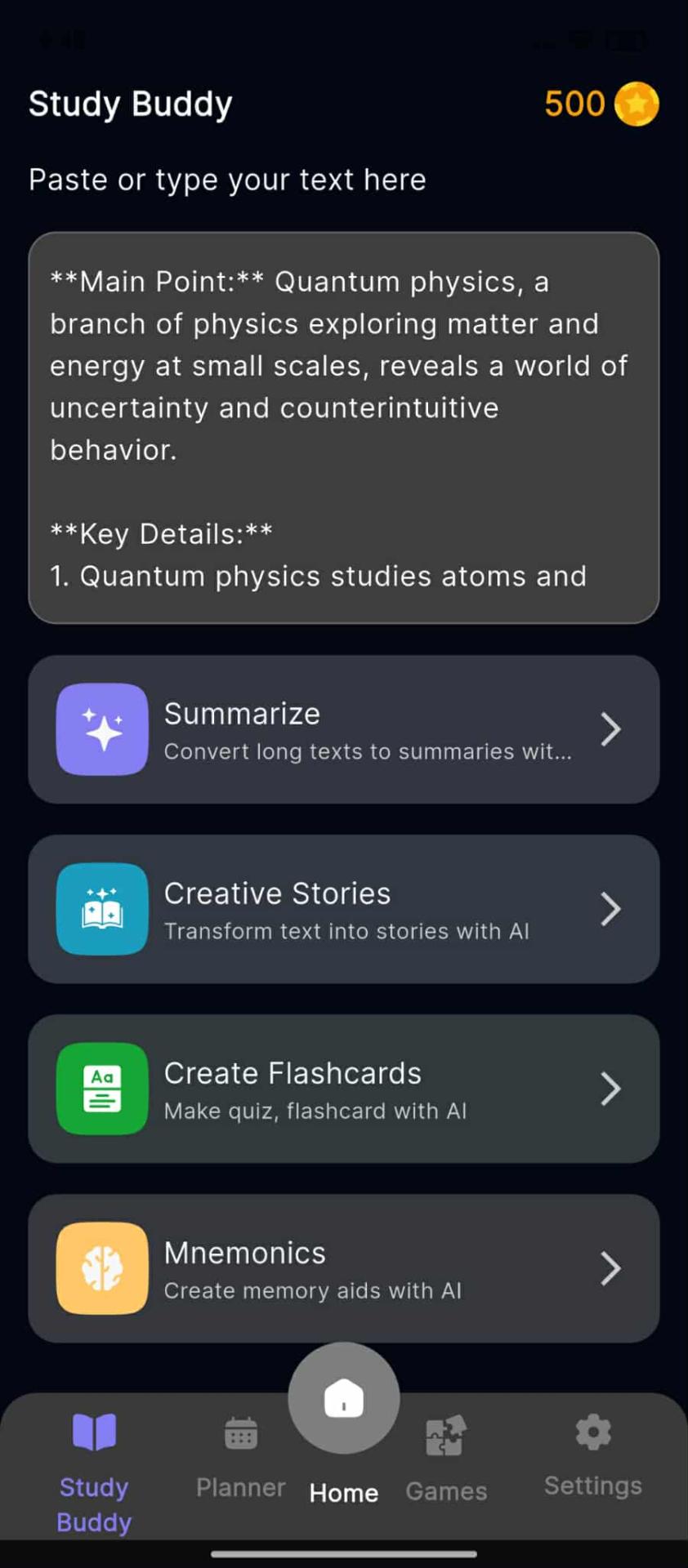Screen dimensions: 688x1568
Task: Open Creative Stories
Action: pos(344,909)
